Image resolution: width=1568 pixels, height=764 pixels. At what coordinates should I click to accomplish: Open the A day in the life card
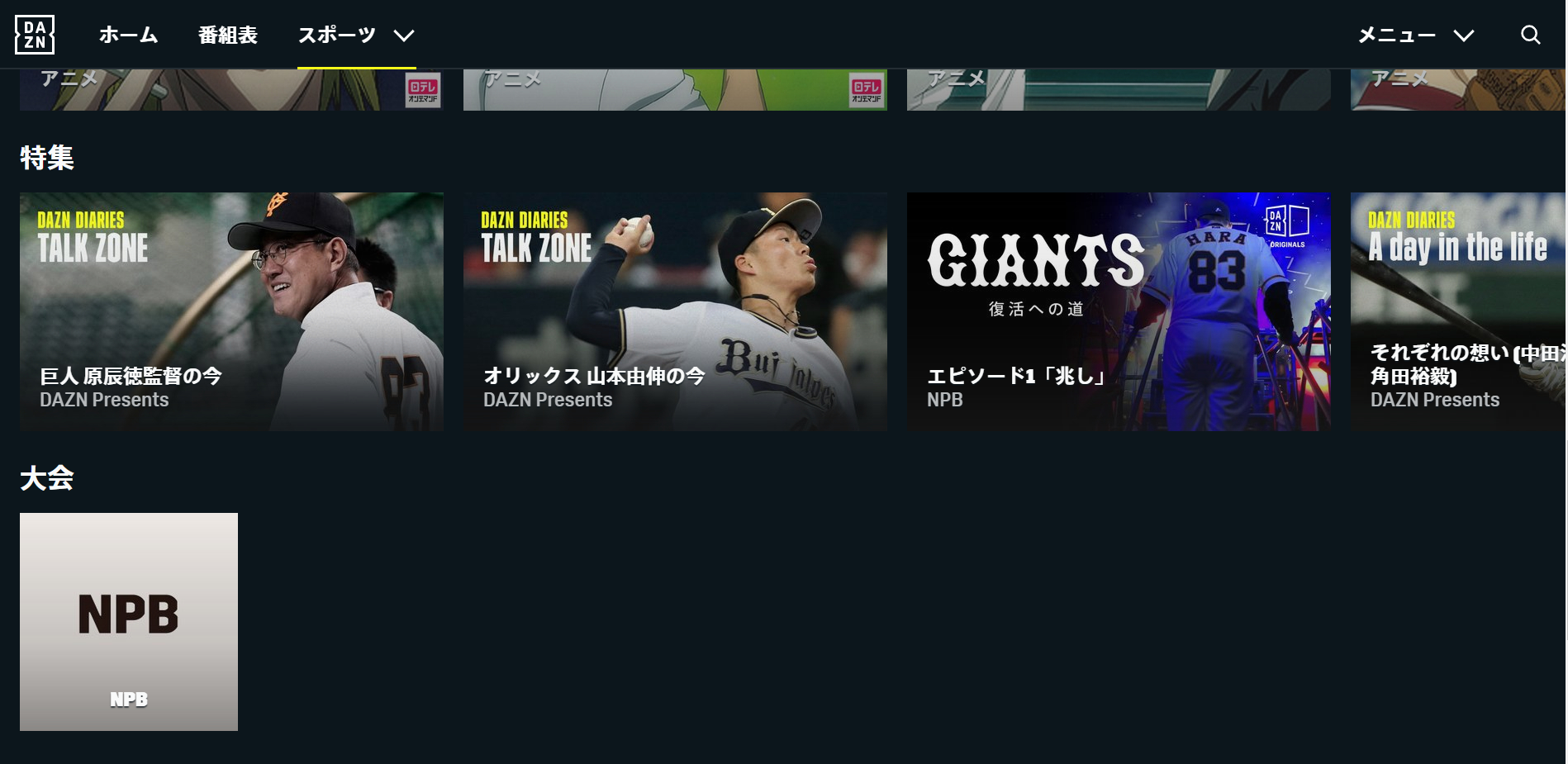(1458, 311)
